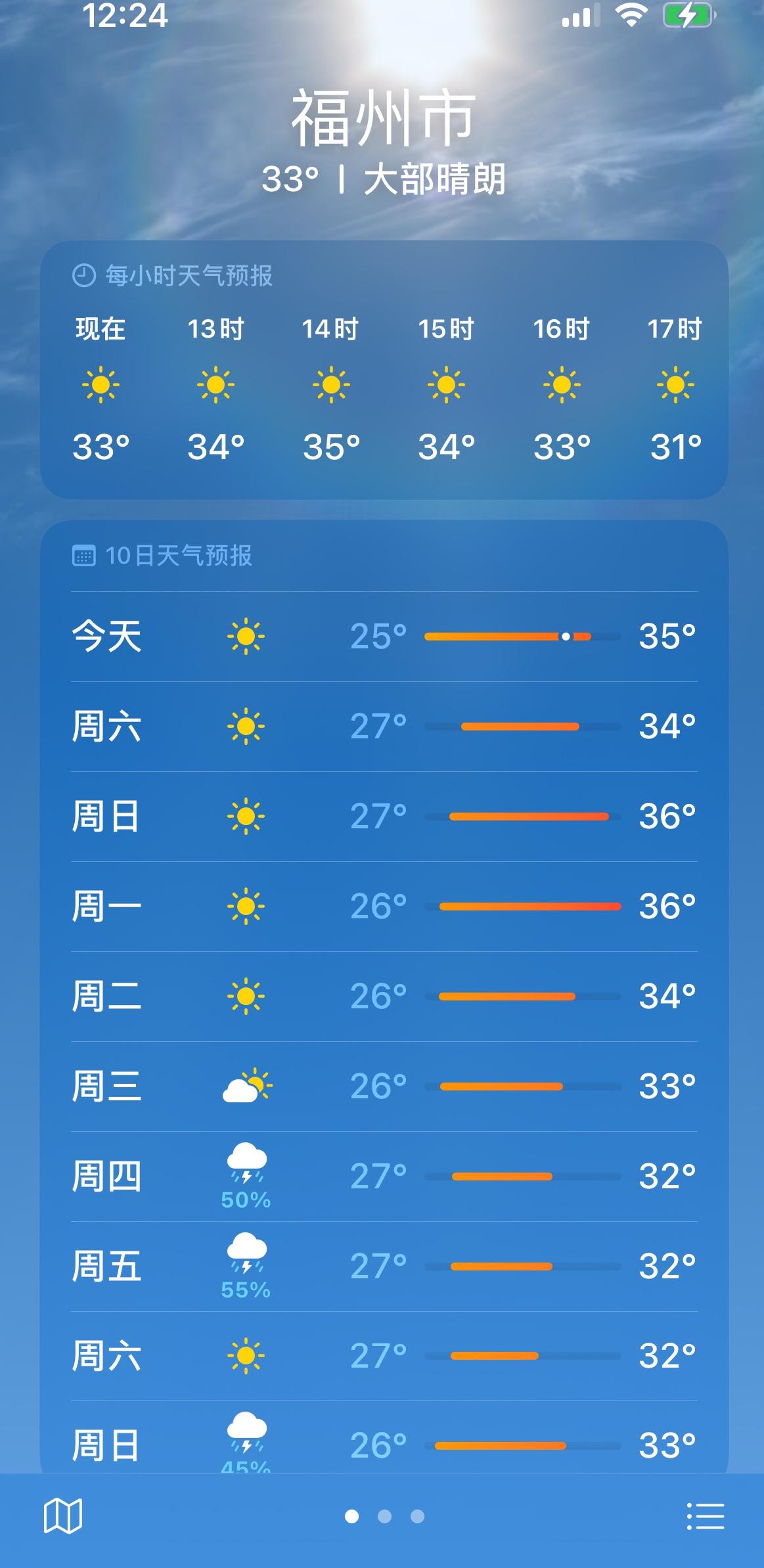Open 周二 forecast row
This screenshot has height=1568, width=764.
384,997
